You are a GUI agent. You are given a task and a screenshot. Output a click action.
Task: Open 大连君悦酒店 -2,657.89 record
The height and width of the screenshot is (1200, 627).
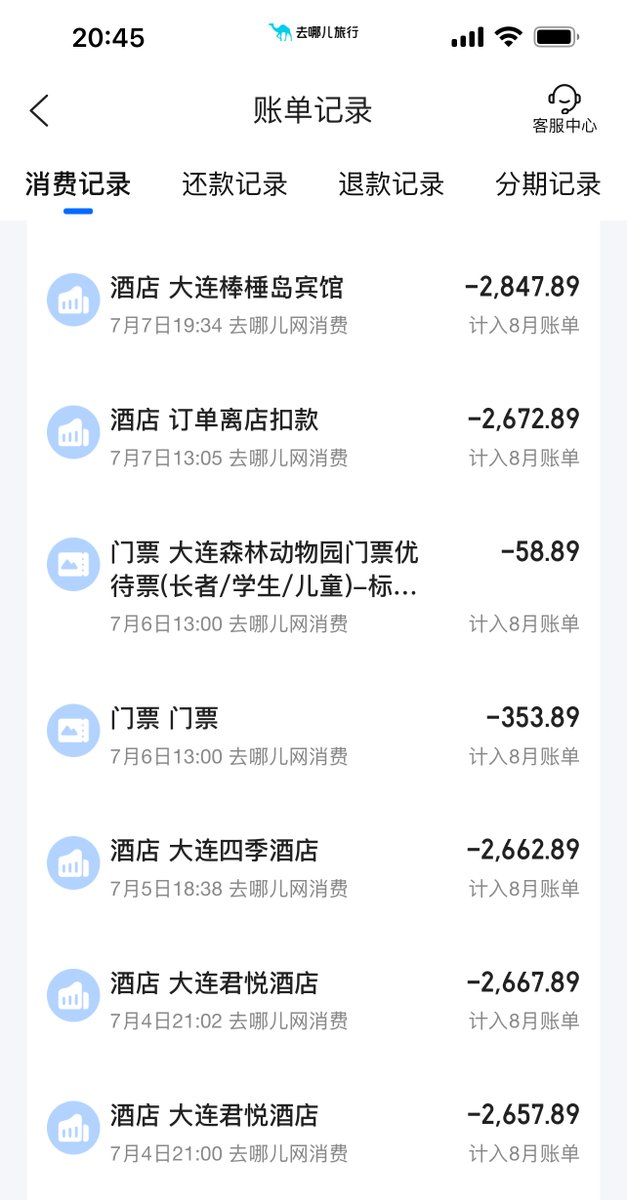click(313, 1130)
